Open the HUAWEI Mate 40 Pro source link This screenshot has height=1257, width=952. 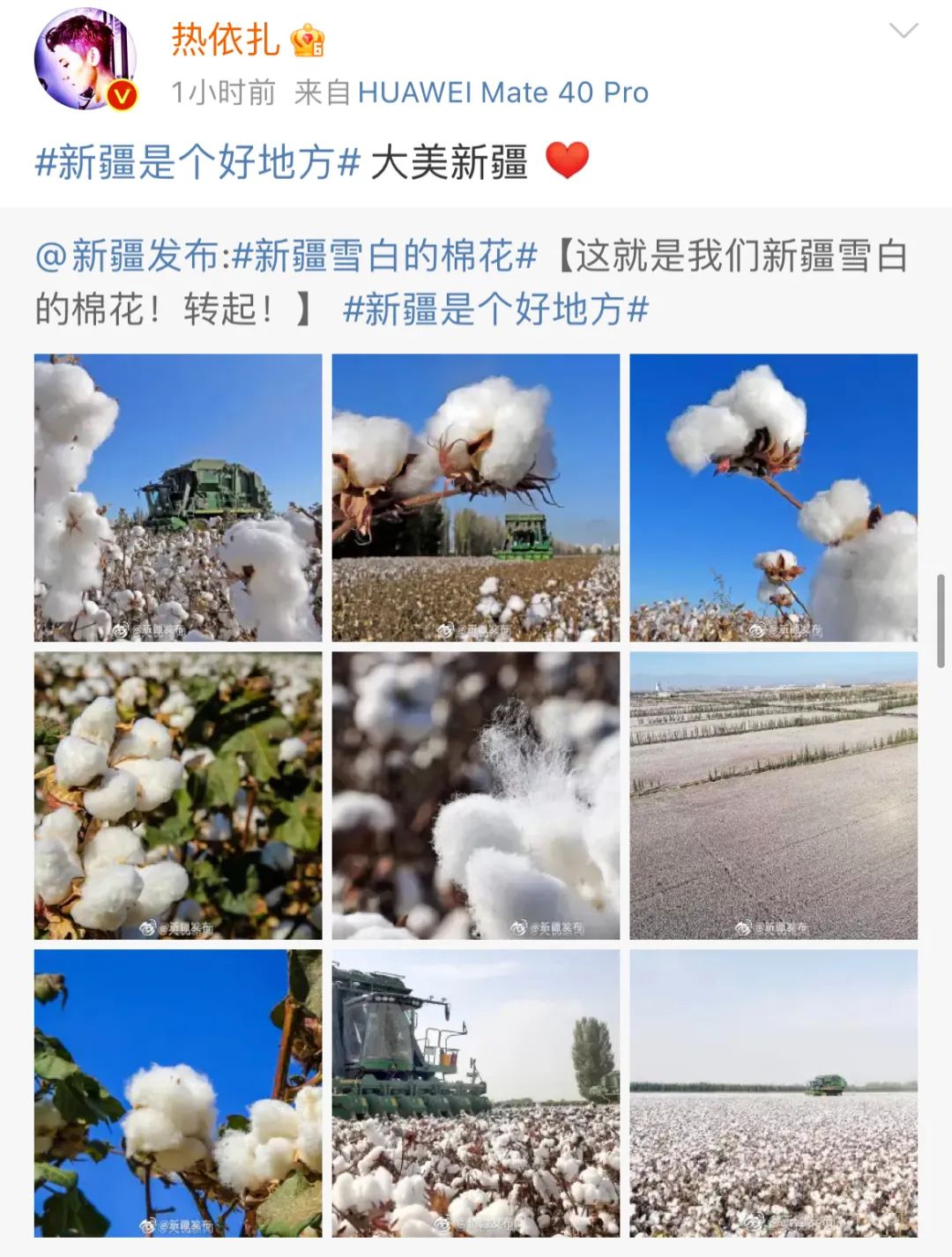coord(502,93)
